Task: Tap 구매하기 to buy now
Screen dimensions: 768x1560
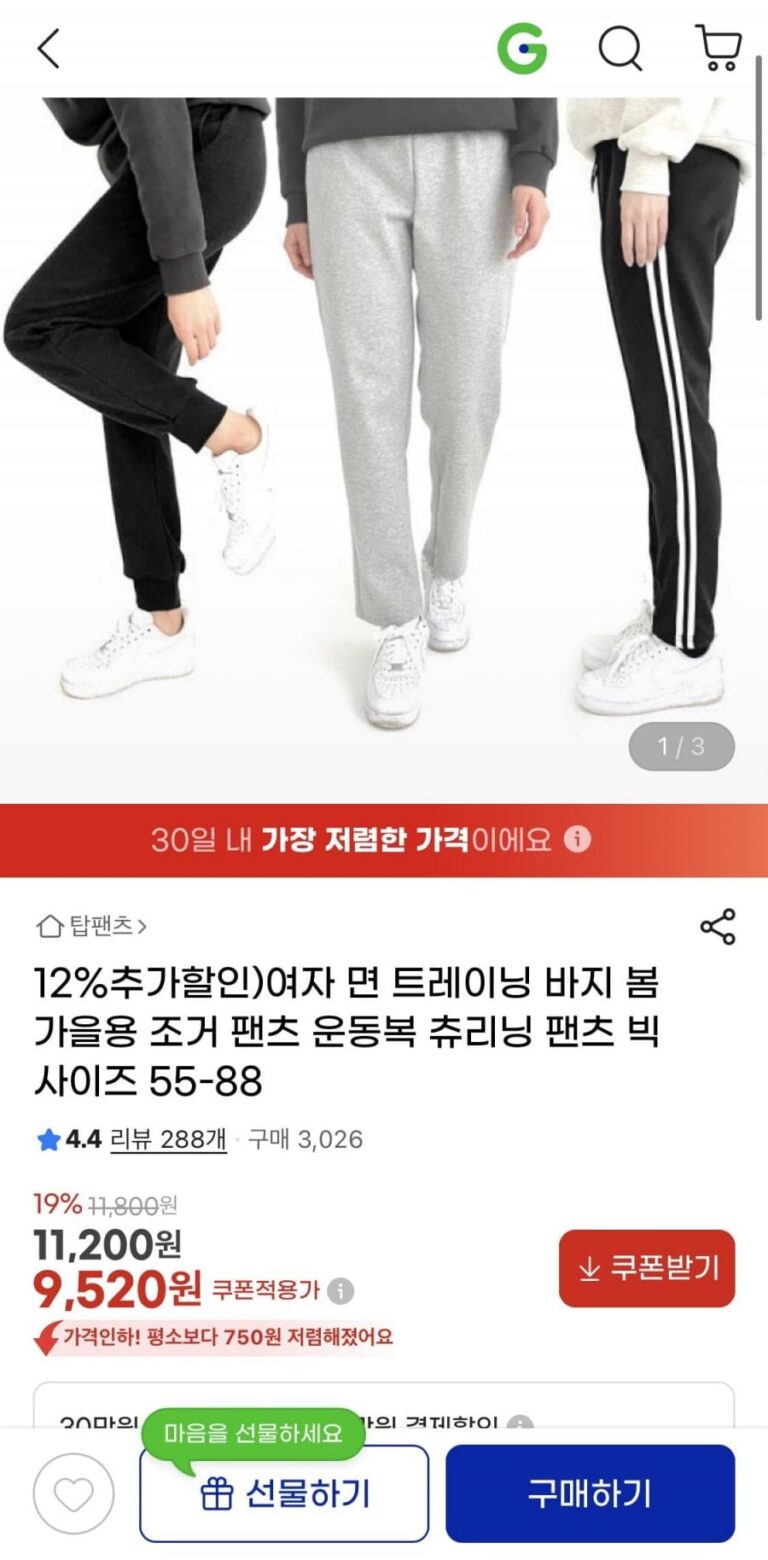Action: pos(590,1494)
